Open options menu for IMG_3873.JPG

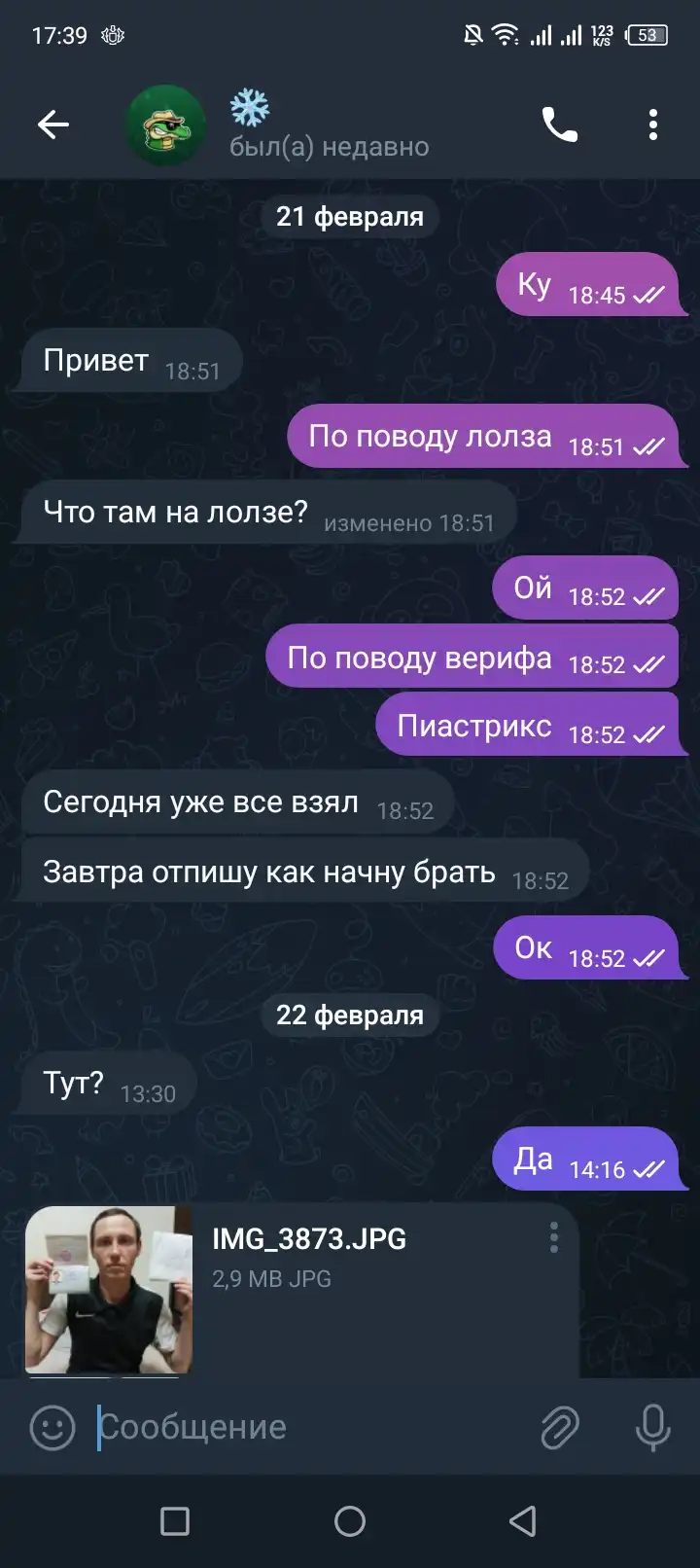554,1237
